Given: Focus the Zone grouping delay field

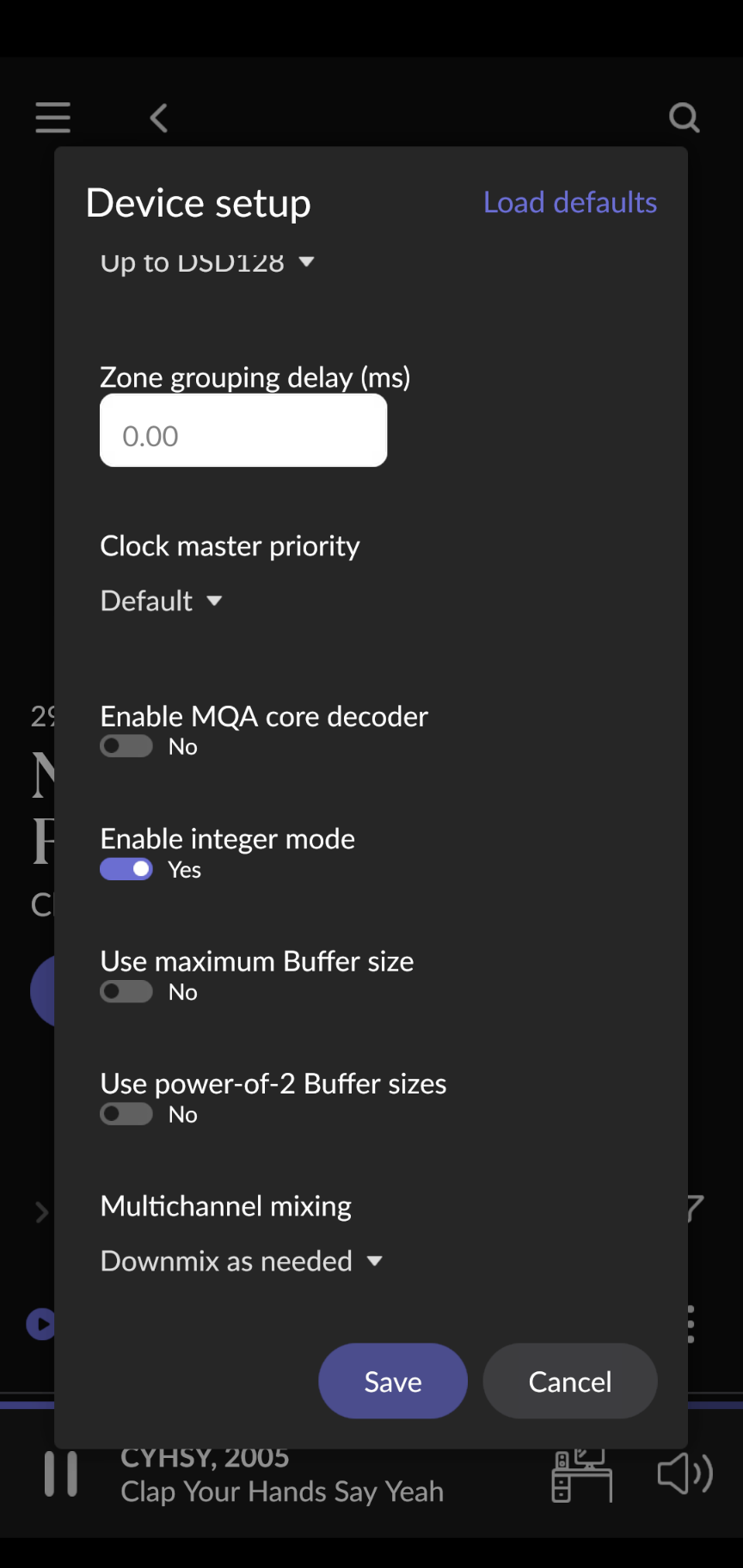Looking at the screenshot, I should click(x=243, y=431).
